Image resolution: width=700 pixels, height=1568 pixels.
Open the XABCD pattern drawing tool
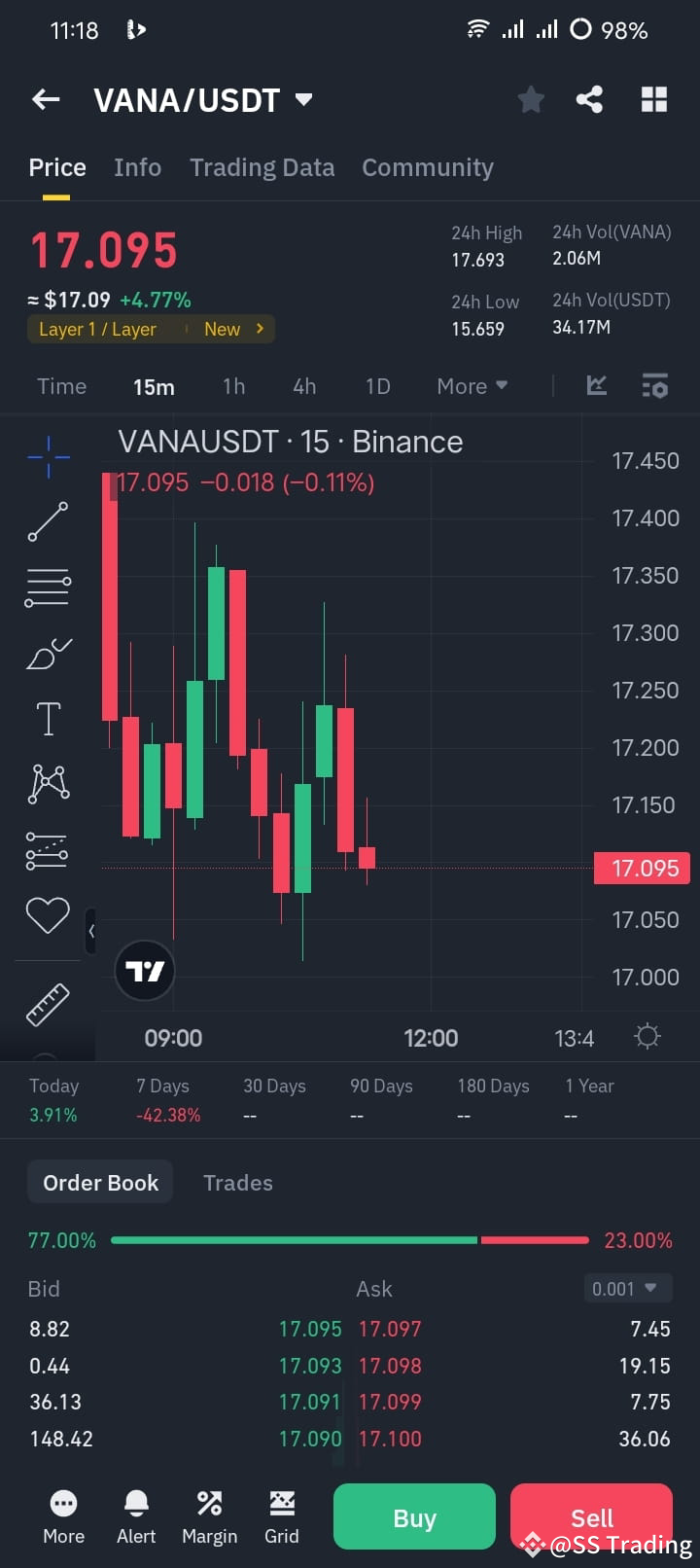48,783
